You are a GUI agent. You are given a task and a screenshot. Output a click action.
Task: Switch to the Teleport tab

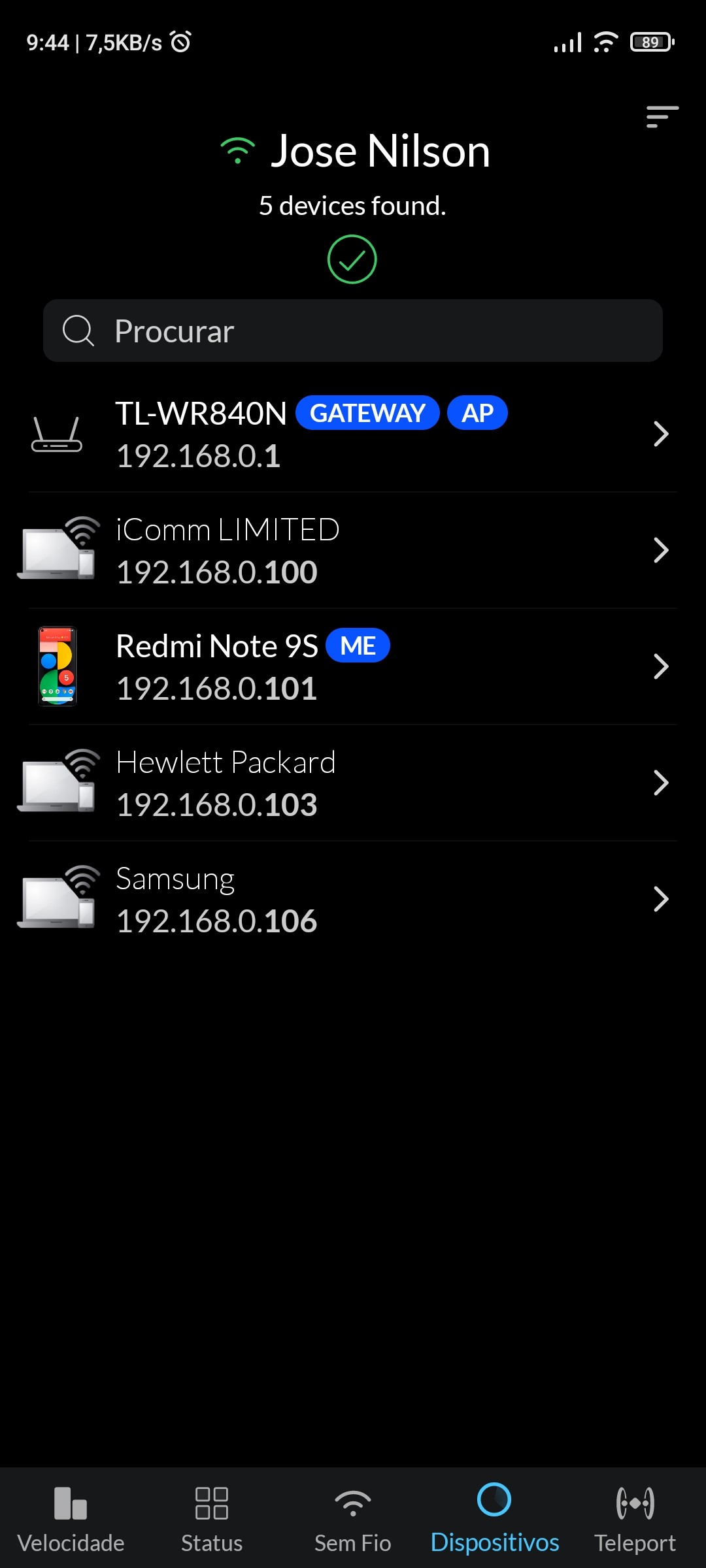click(x=635, y=1520)
